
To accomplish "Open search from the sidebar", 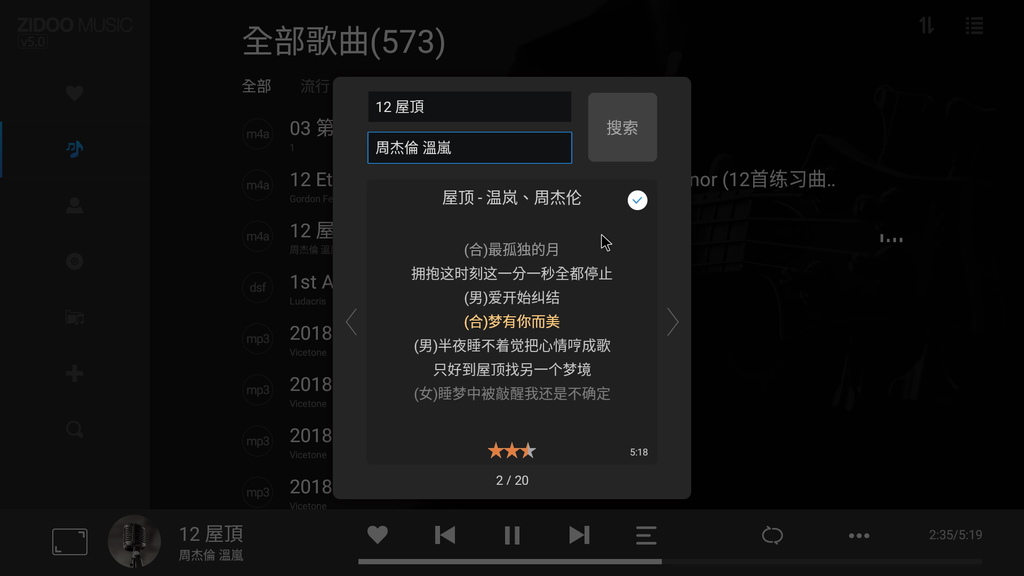I will pos(74,429).
